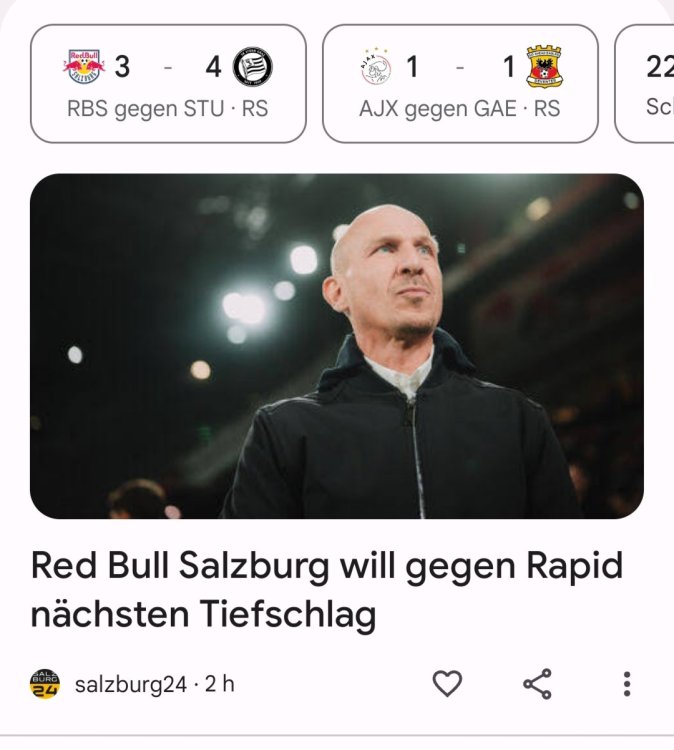Open the AJX gegen GAE score card

(460, 84)
